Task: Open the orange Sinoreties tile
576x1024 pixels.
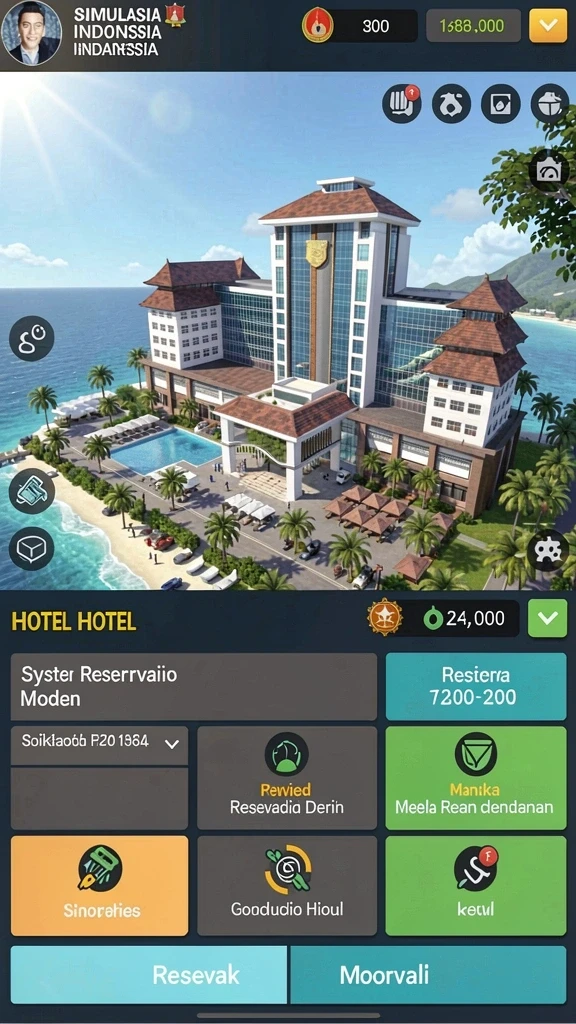Action: (x=99, y=886)
